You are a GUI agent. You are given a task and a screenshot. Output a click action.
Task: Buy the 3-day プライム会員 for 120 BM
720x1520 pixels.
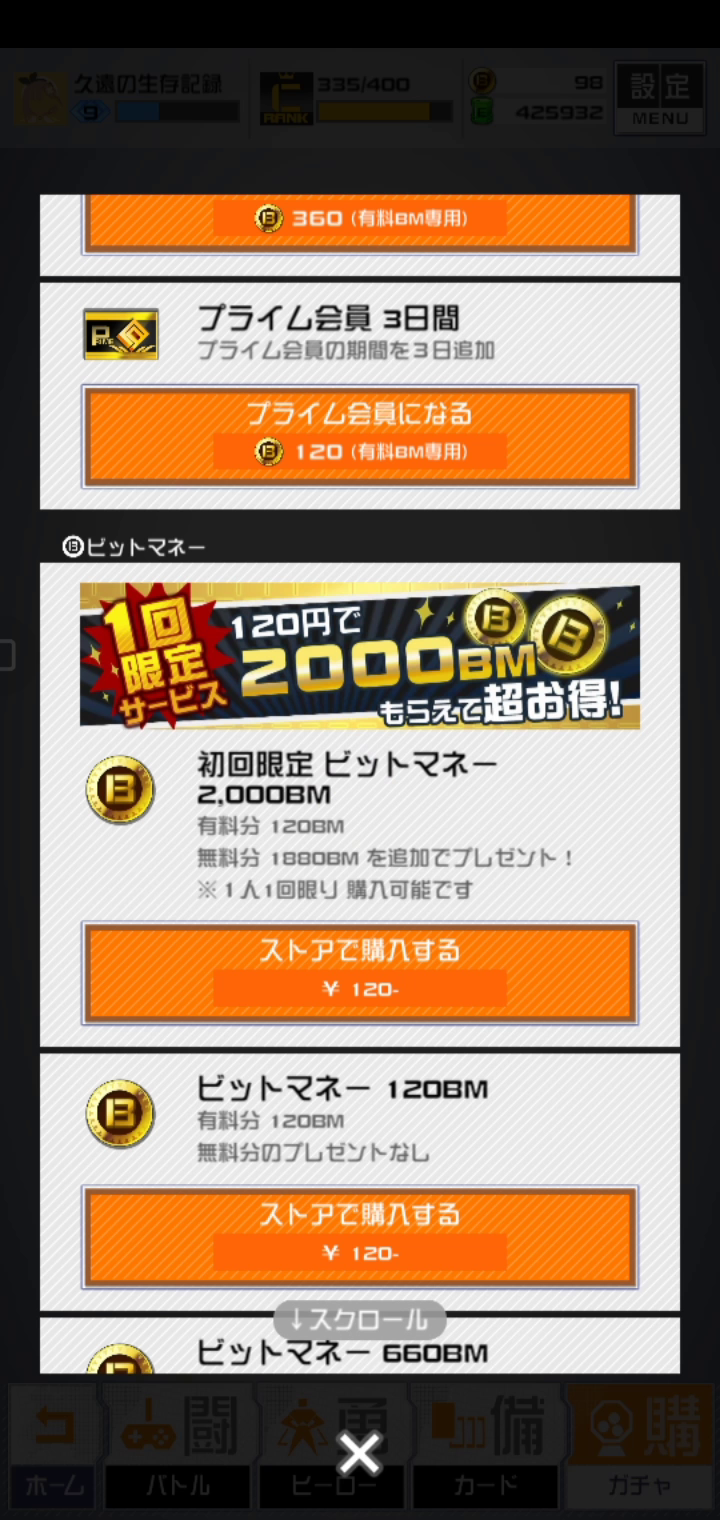click(360, 437)
